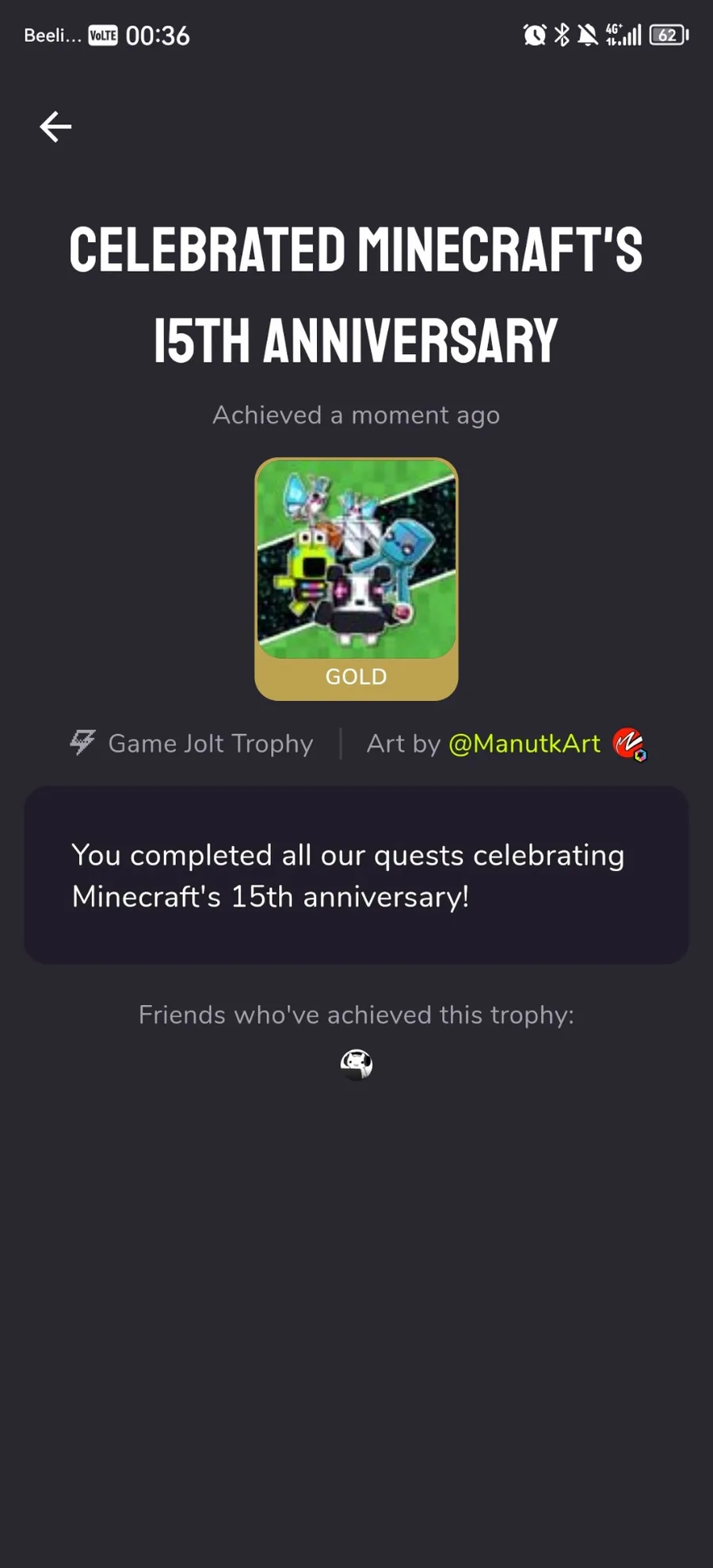This screenshot has height=1568, width=713.
Task: Open the friend's avatar under trophy friends
Action: [356, 1064]
